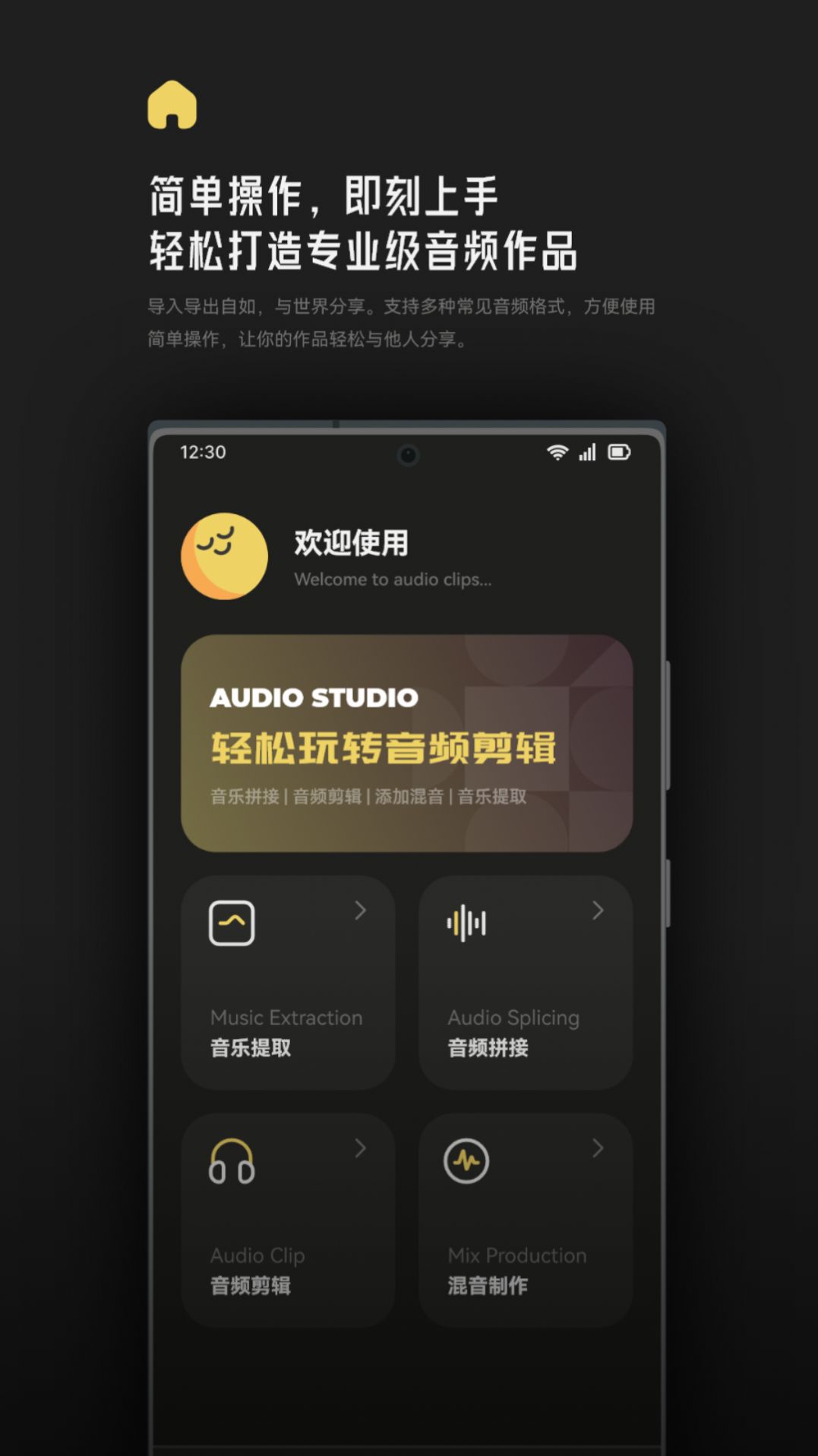
Task: Click the Music Extraction waveform icon
Action: point(232,921)
